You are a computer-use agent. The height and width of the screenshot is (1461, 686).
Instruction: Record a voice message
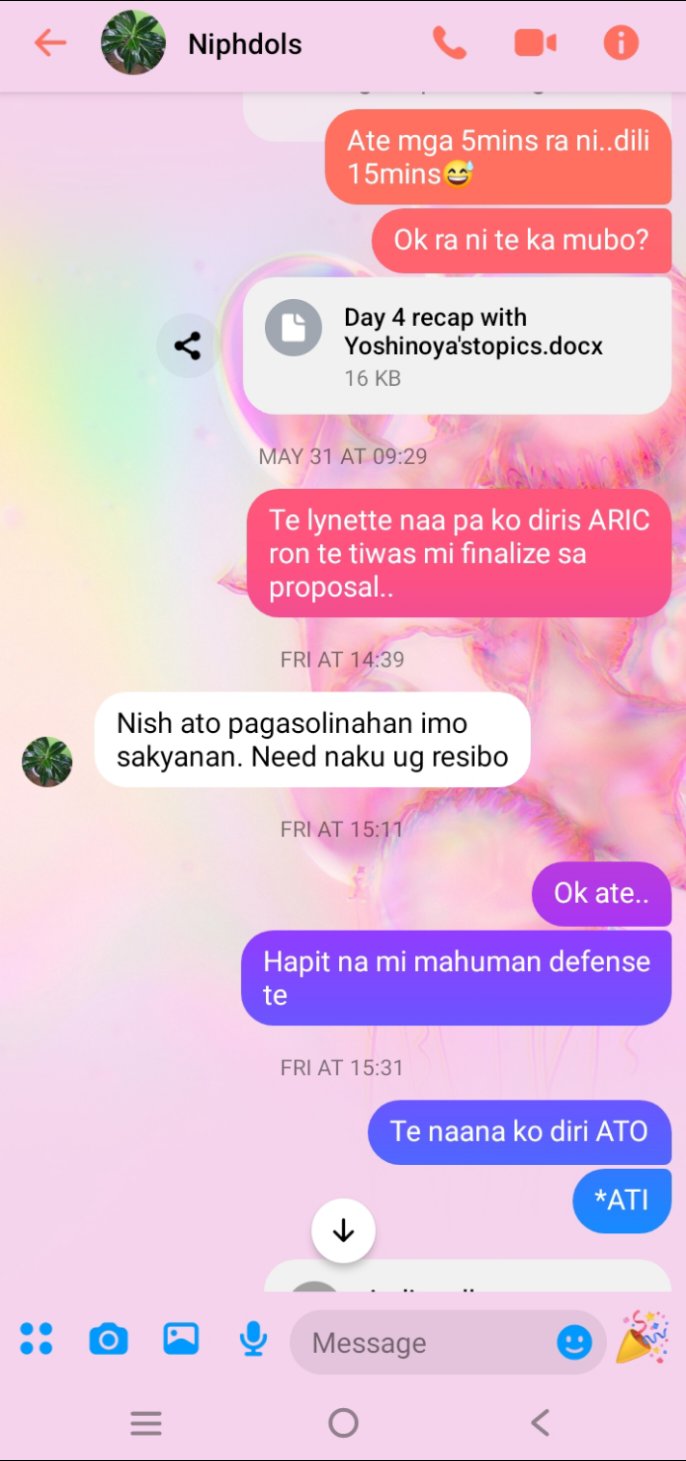(254, 1339)
